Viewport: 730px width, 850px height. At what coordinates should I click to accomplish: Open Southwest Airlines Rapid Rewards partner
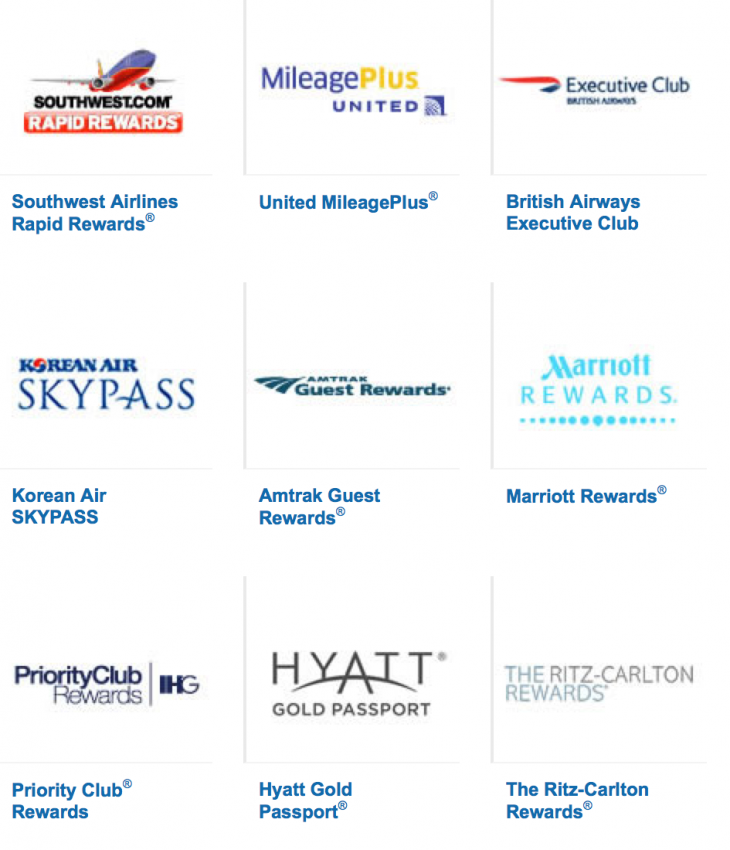[x=95, y=212]
